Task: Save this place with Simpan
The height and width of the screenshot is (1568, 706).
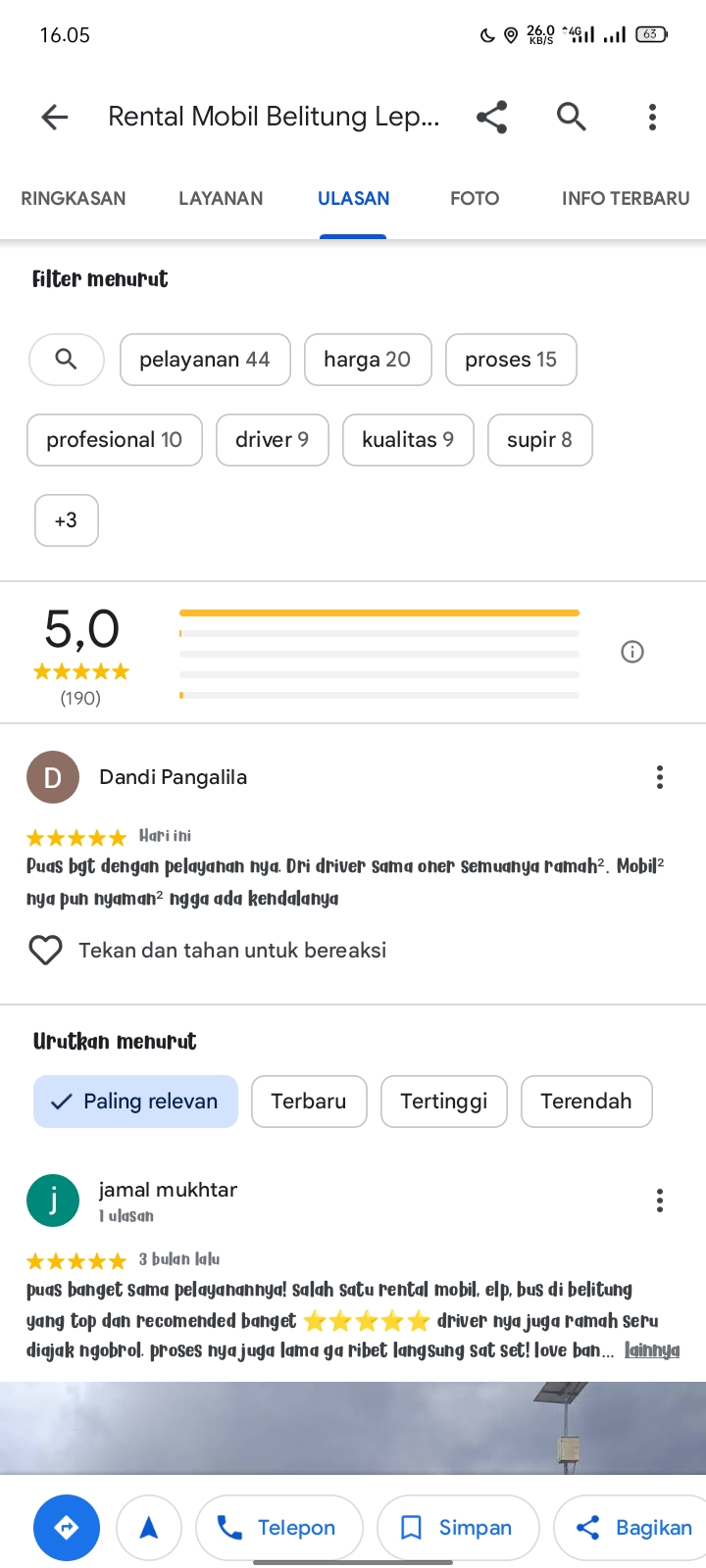Action: [458, 1528]
